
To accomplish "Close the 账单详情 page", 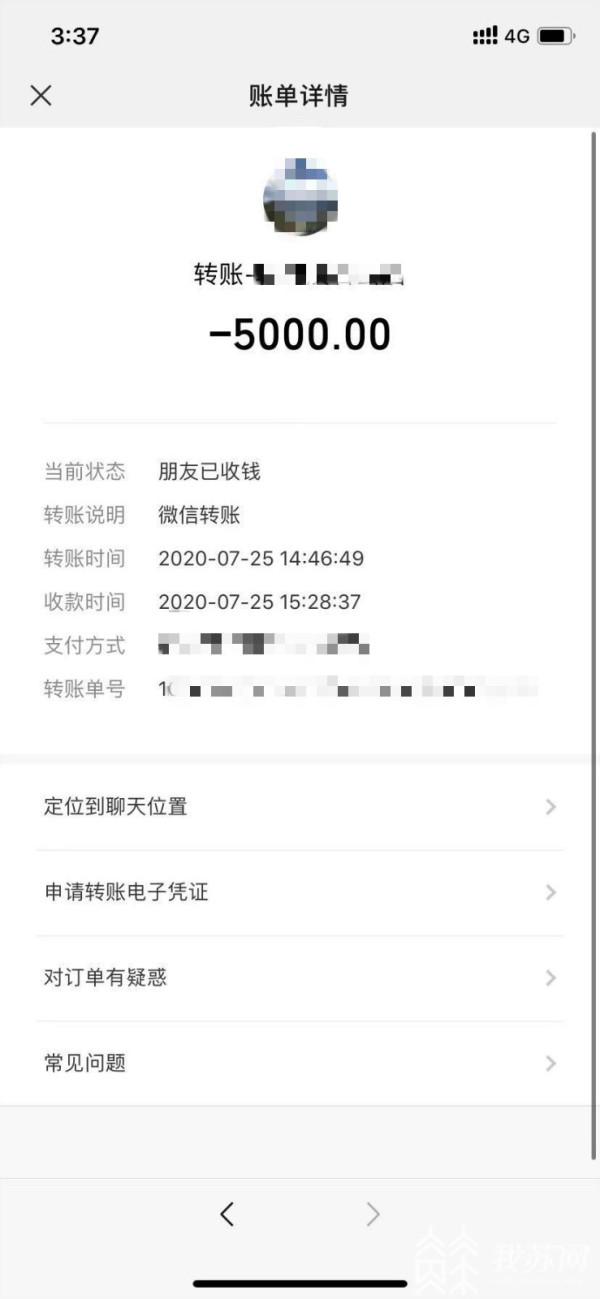I will pos(41,96).
